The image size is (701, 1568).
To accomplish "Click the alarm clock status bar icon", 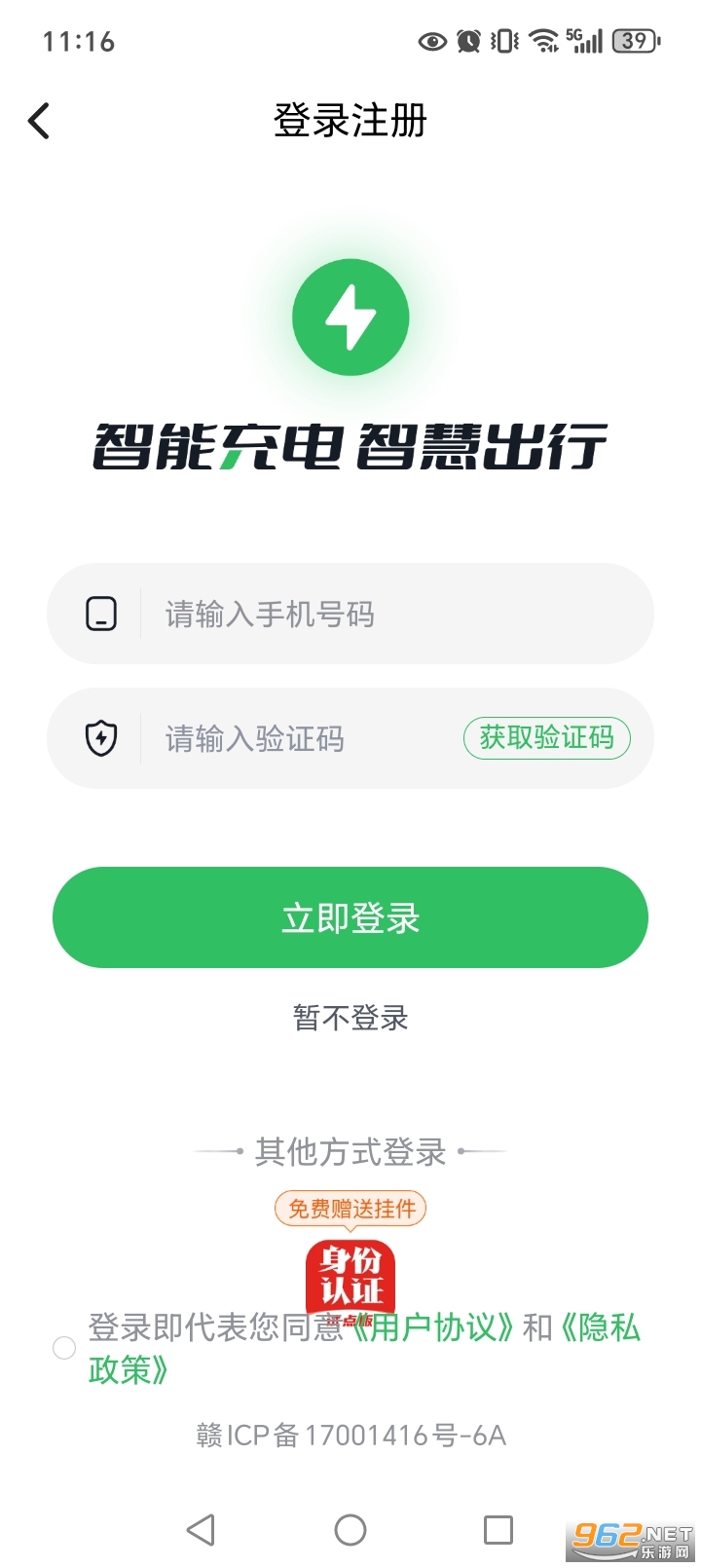I will [468, 41].
